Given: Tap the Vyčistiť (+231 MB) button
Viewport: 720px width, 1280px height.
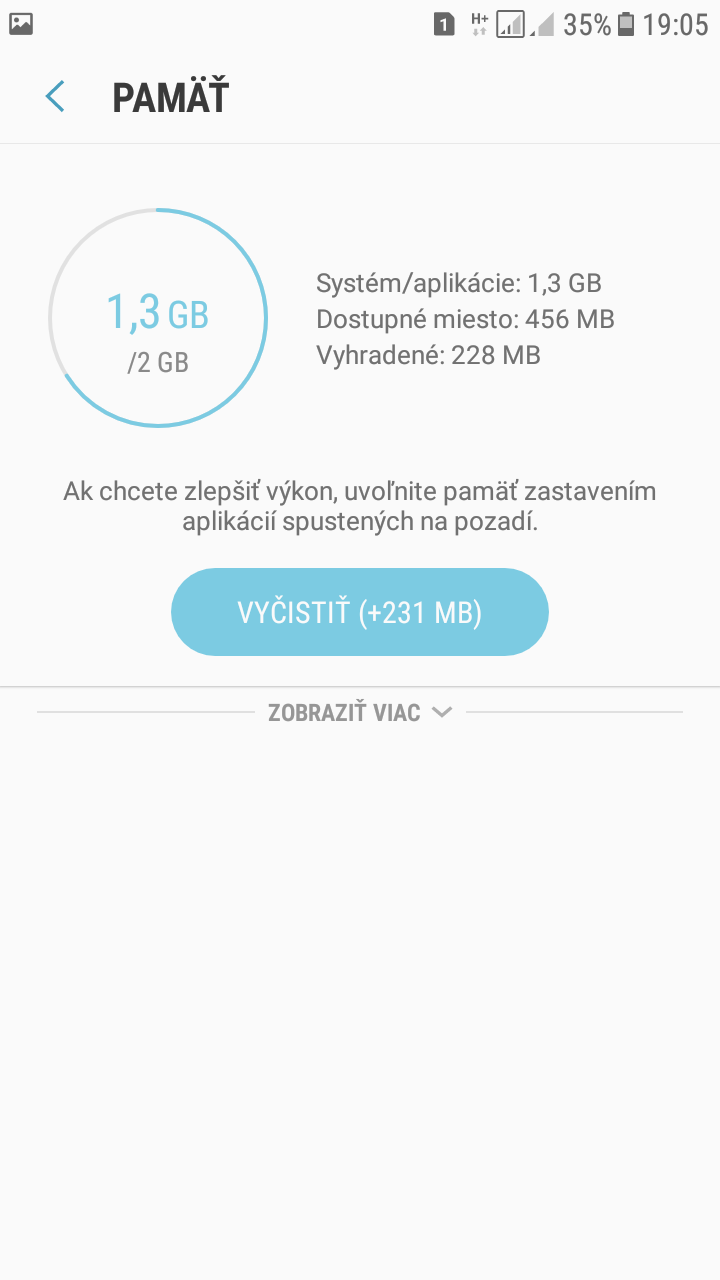Looking at the screenshot, I should pyautogui.click(x=360, y=612).
